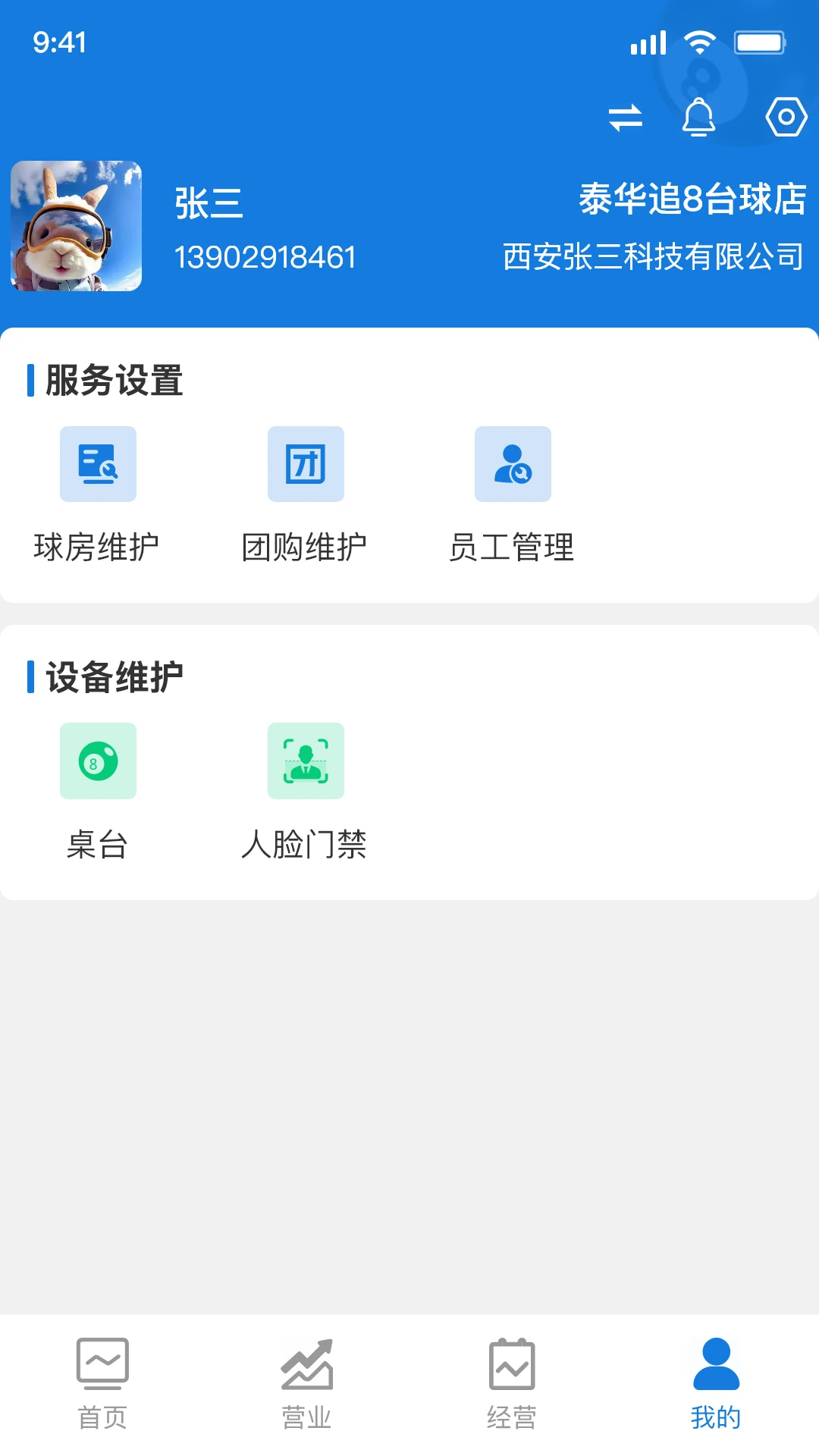Open 团购维护 maintenance icon

point(306,464)
